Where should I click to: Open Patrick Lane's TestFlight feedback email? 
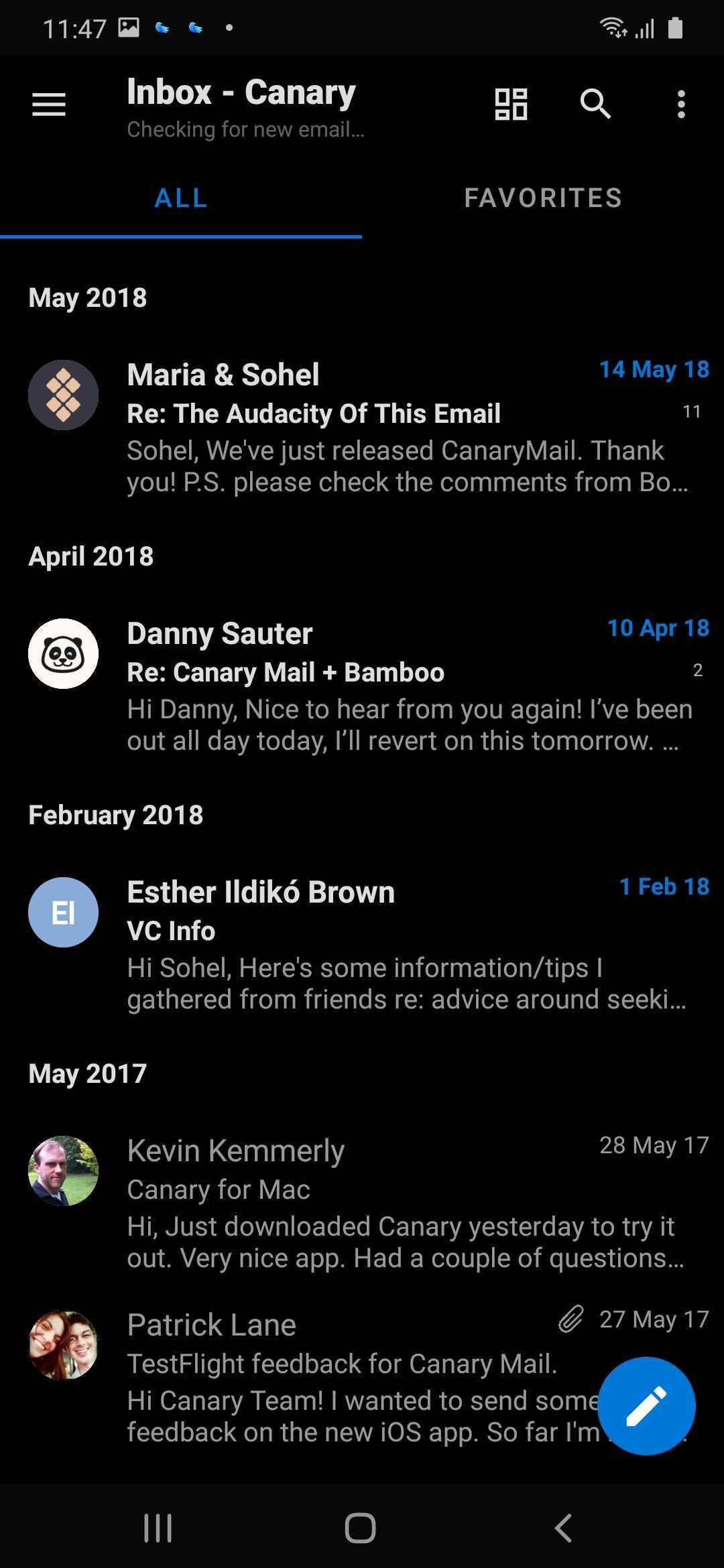click(x=349, y=1377)
